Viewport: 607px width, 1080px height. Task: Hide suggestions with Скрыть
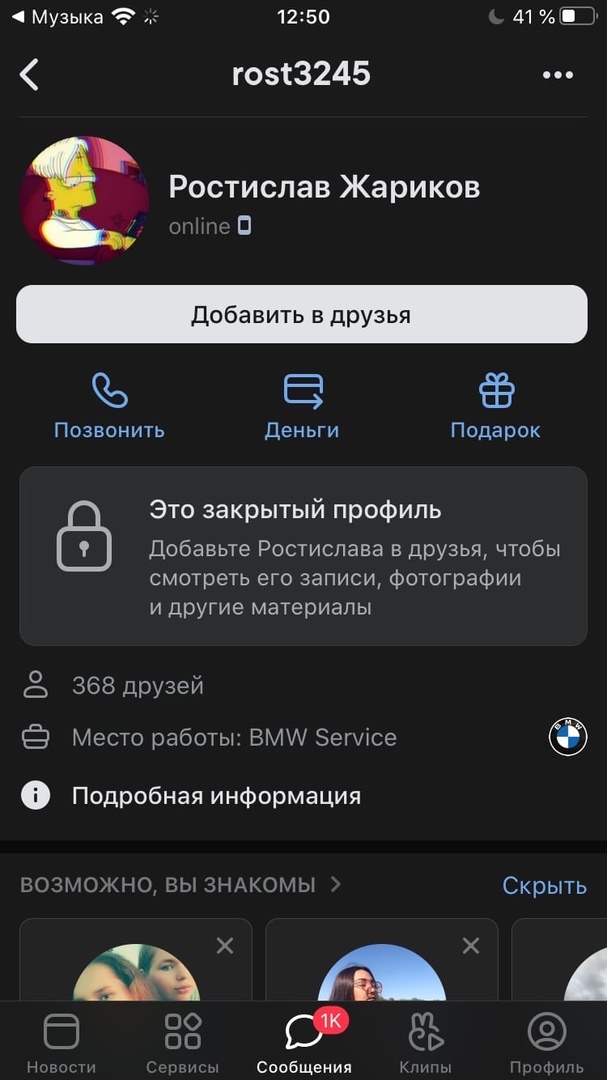tap(544, 885)
